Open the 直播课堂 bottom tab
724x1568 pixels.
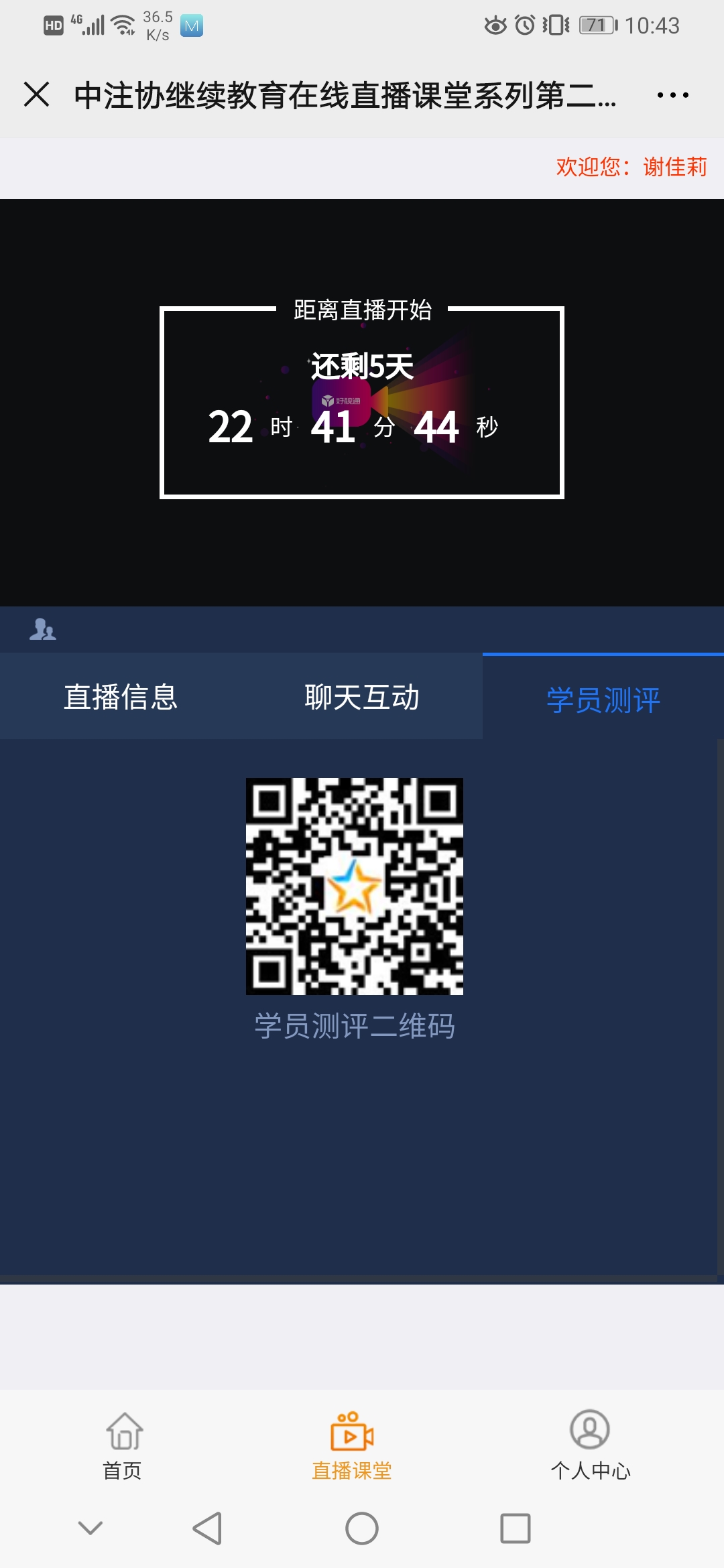click(352, 1445)
